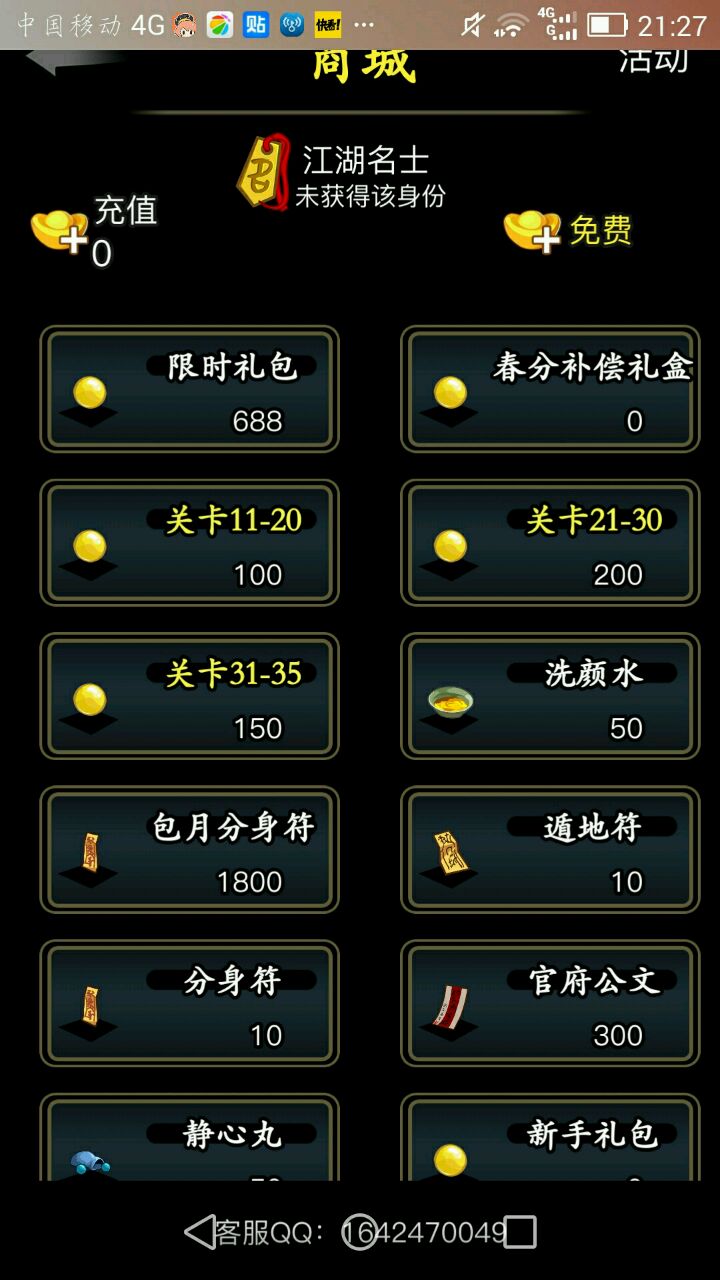Image resolution: width=720 pixels, height=1280 pixels.
Task: Select the 关卡31-35 pack
Action: click(190, 696)
